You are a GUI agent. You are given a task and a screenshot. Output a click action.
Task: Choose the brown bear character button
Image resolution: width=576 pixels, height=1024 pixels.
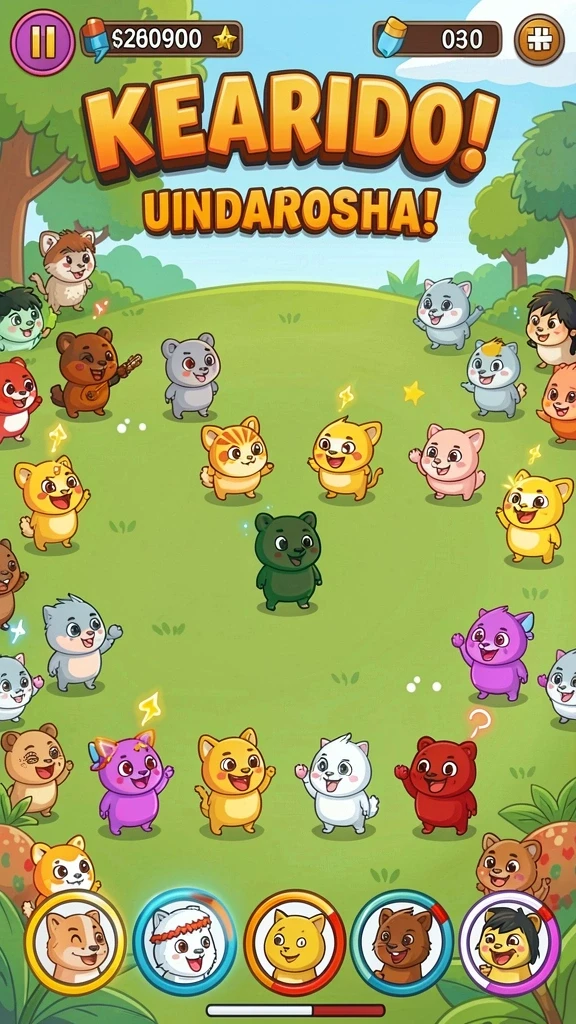click(x=402, y=942)
